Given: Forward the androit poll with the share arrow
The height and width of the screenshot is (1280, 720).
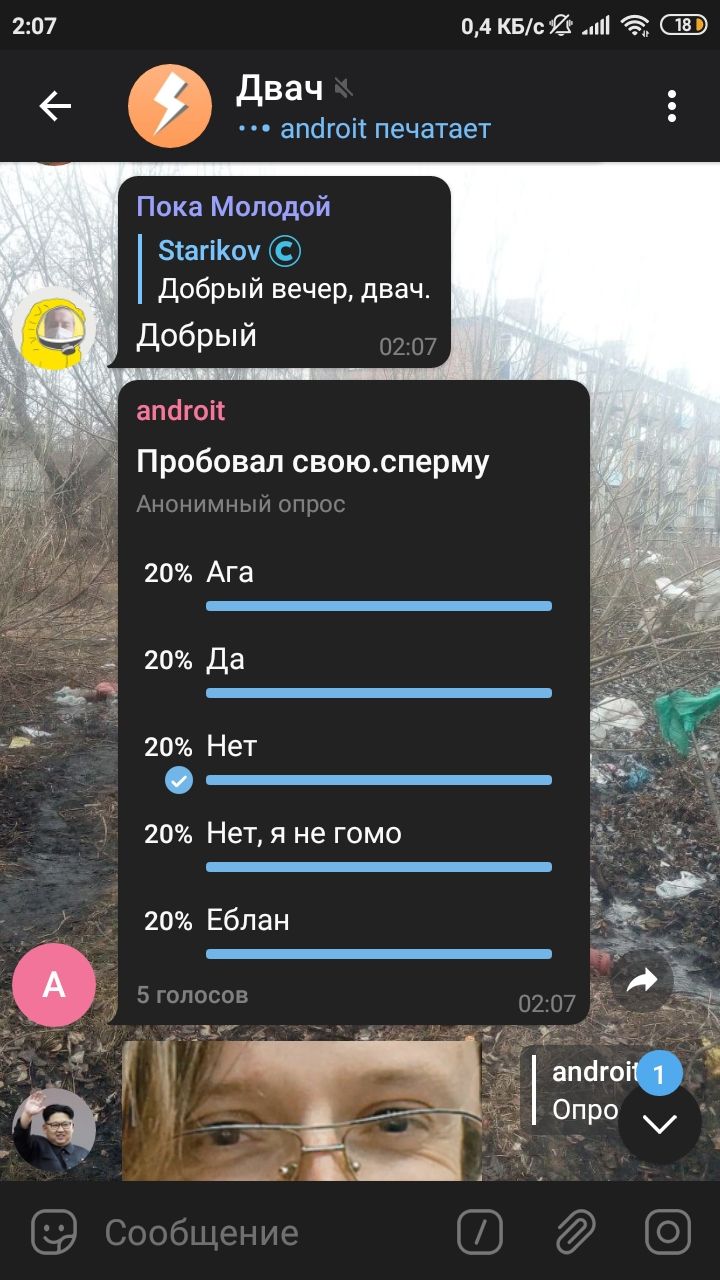Looking at the screenshot, I should coord(641,982).
